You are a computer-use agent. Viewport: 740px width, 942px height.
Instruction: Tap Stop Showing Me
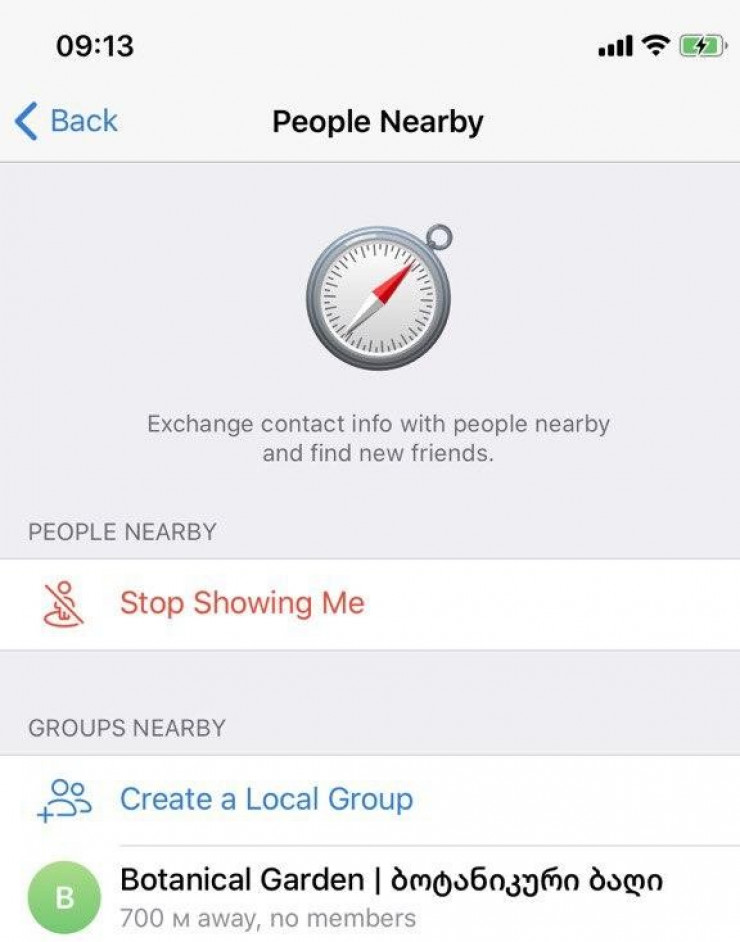click(242, 604)
